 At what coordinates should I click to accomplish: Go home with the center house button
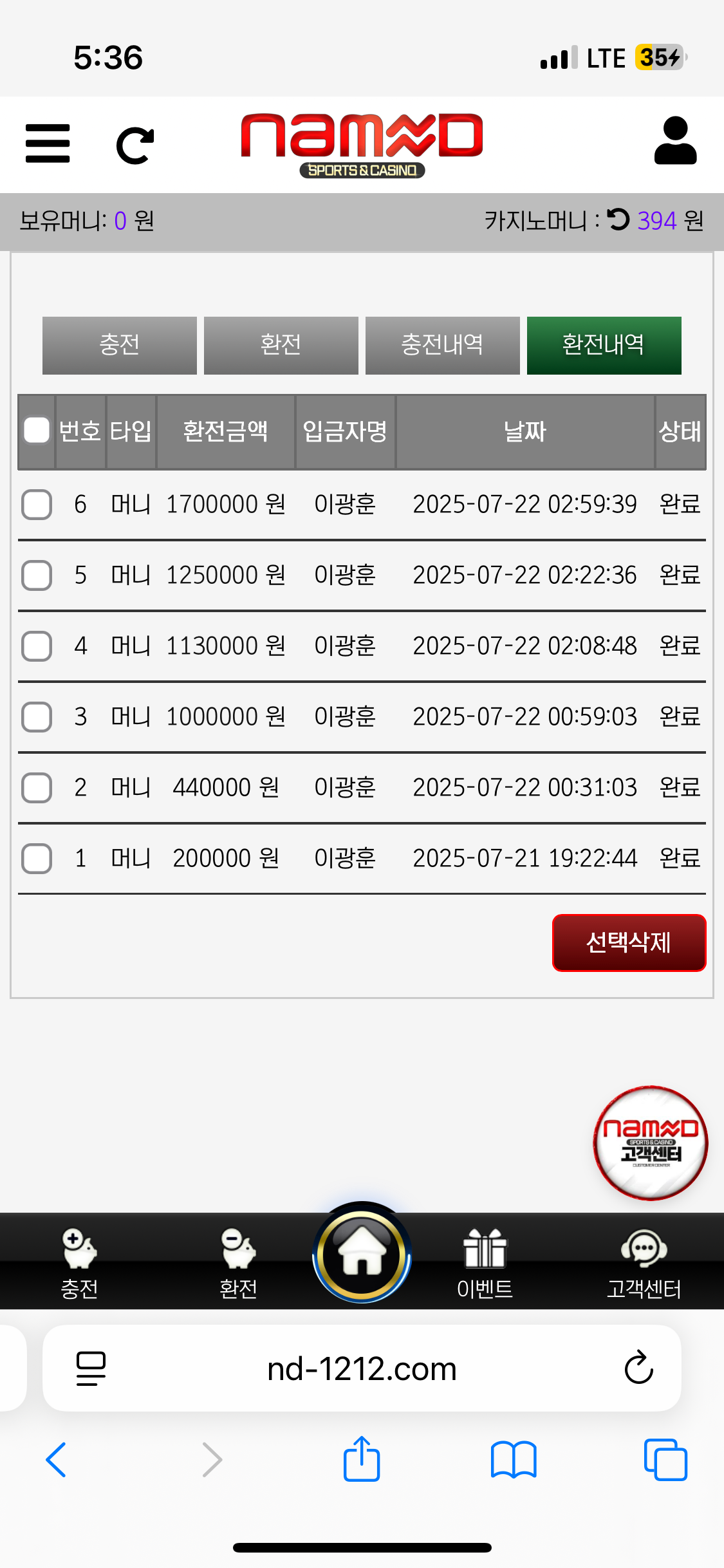pyautogui.click(x=362, y=1255)
